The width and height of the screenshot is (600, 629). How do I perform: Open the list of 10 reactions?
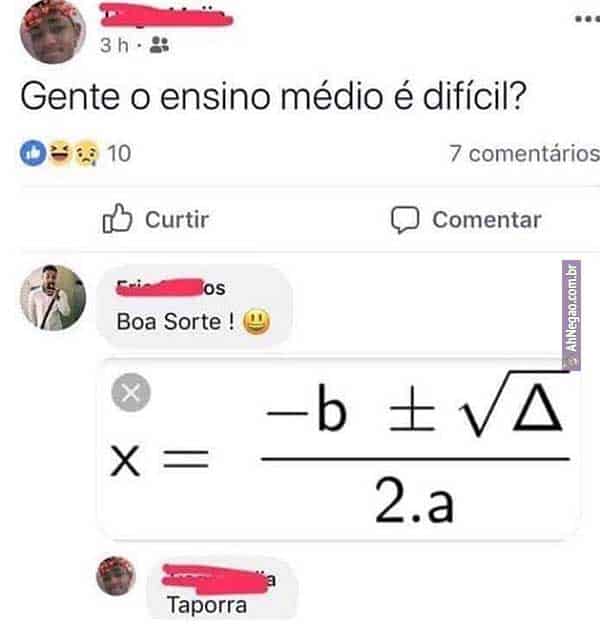75,154
